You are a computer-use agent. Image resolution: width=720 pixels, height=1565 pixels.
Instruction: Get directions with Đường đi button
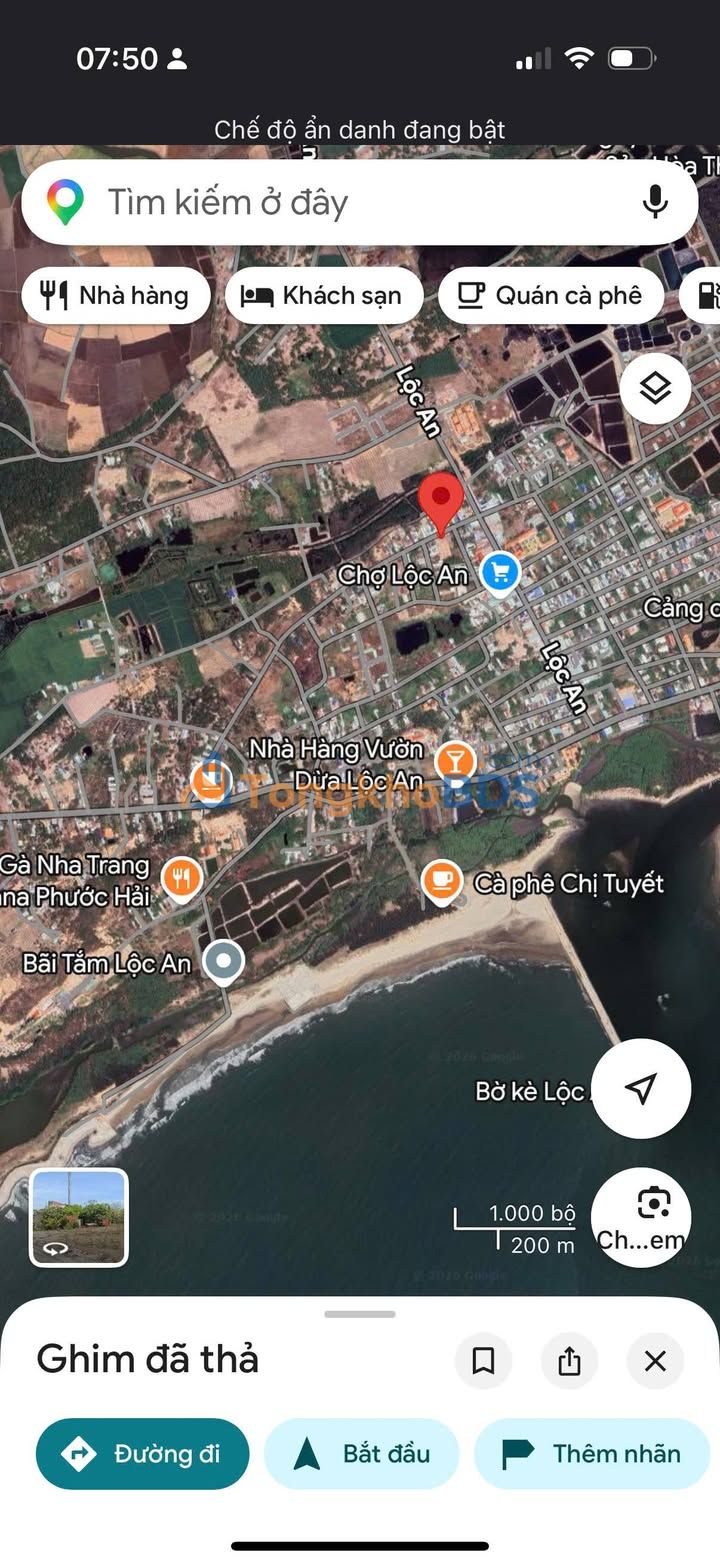pos(142,1453)
